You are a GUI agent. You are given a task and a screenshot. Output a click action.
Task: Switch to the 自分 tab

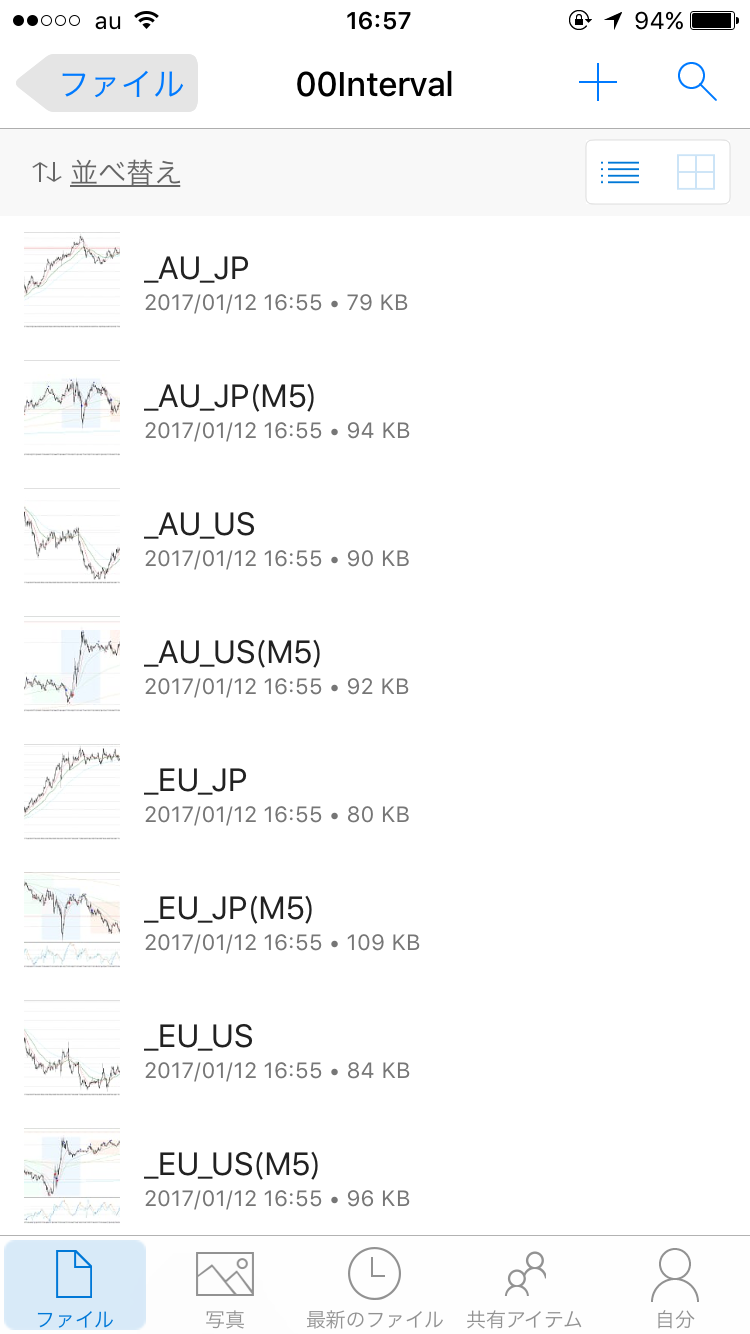click(674, 1287)
